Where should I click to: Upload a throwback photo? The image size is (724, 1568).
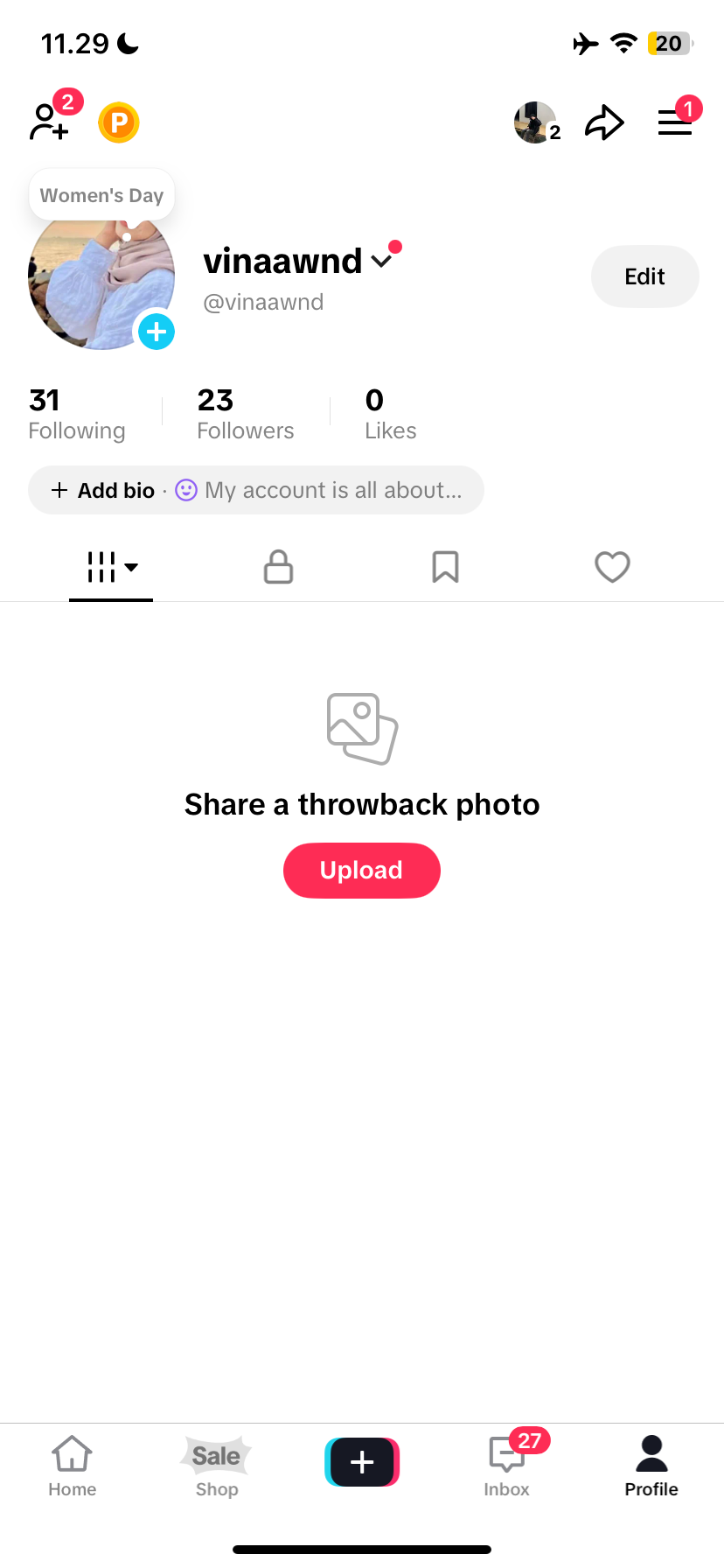[x=361, y=870]
